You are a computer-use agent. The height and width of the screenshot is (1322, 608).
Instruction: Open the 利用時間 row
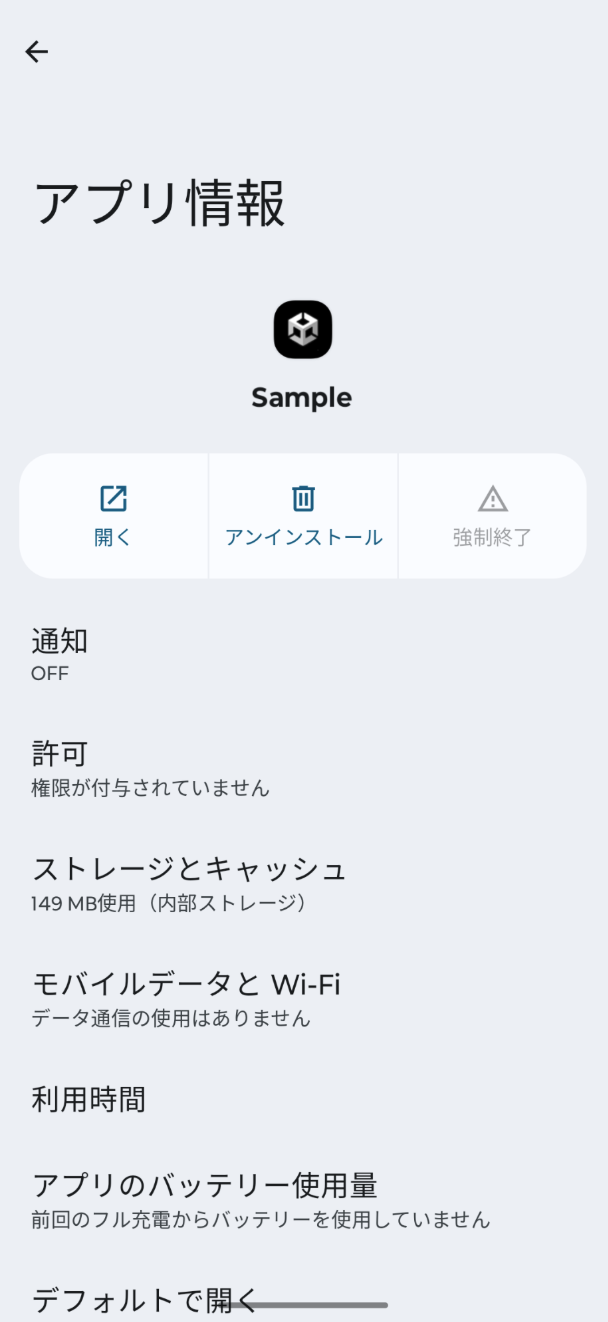[304, 1100]
